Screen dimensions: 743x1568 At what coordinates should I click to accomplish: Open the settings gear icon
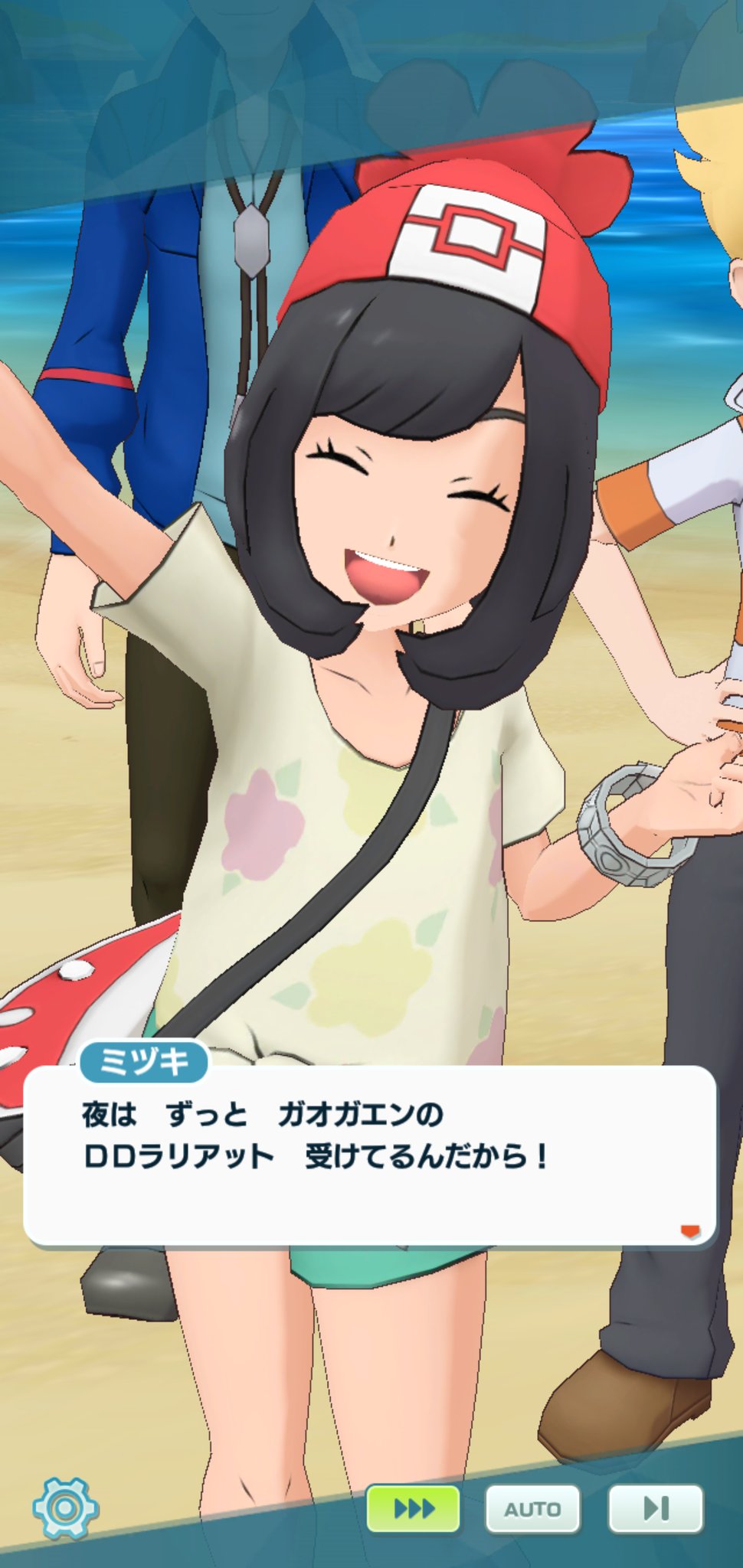point(66,1508)
